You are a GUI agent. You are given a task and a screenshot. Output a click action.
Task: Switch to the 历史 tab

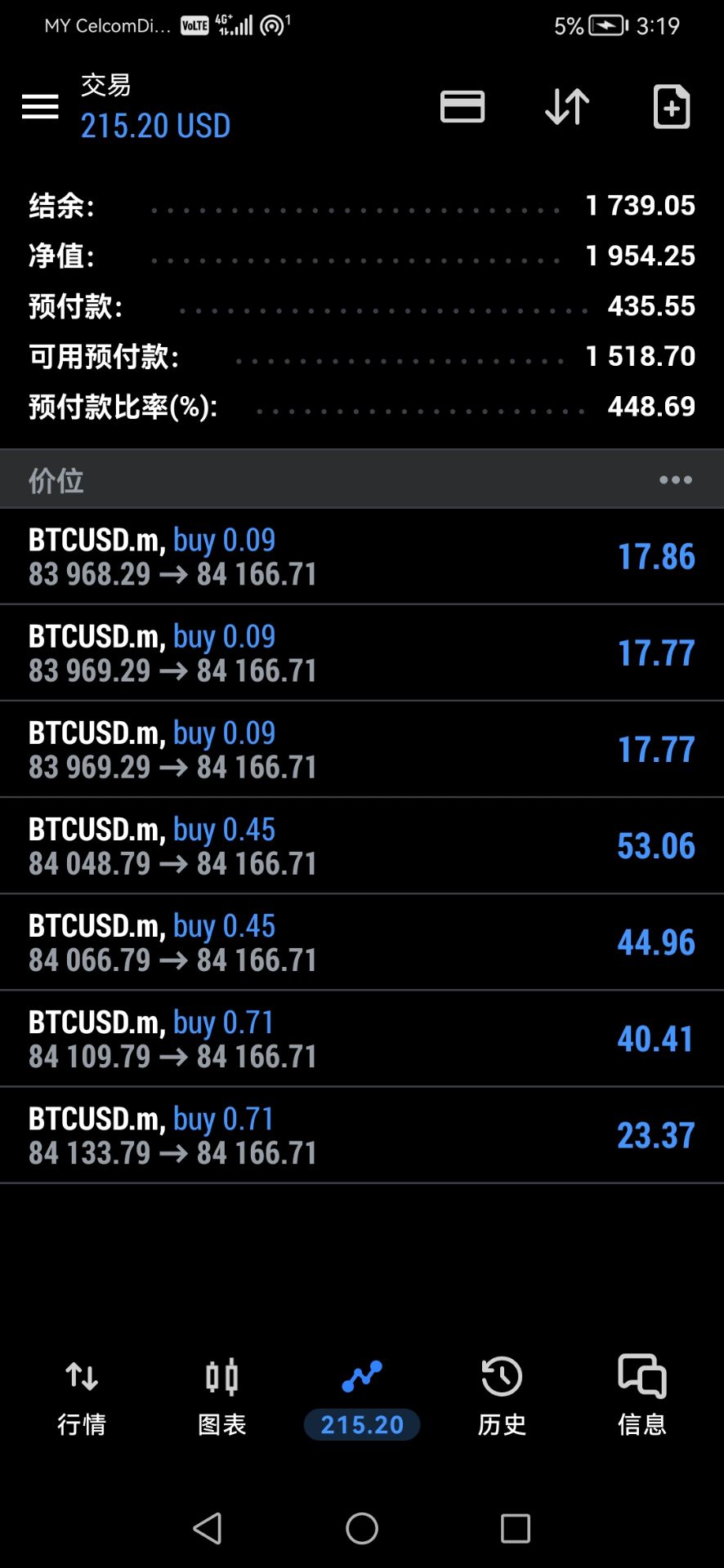click(502, 1397)
